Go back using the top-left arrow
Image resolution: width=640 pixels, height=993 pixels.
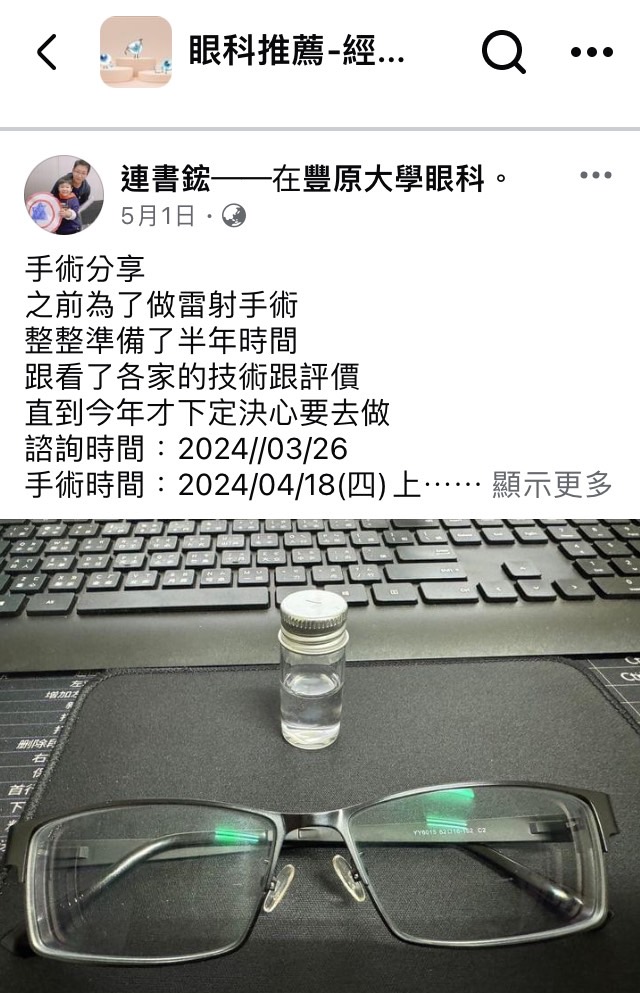coord(47,52)
